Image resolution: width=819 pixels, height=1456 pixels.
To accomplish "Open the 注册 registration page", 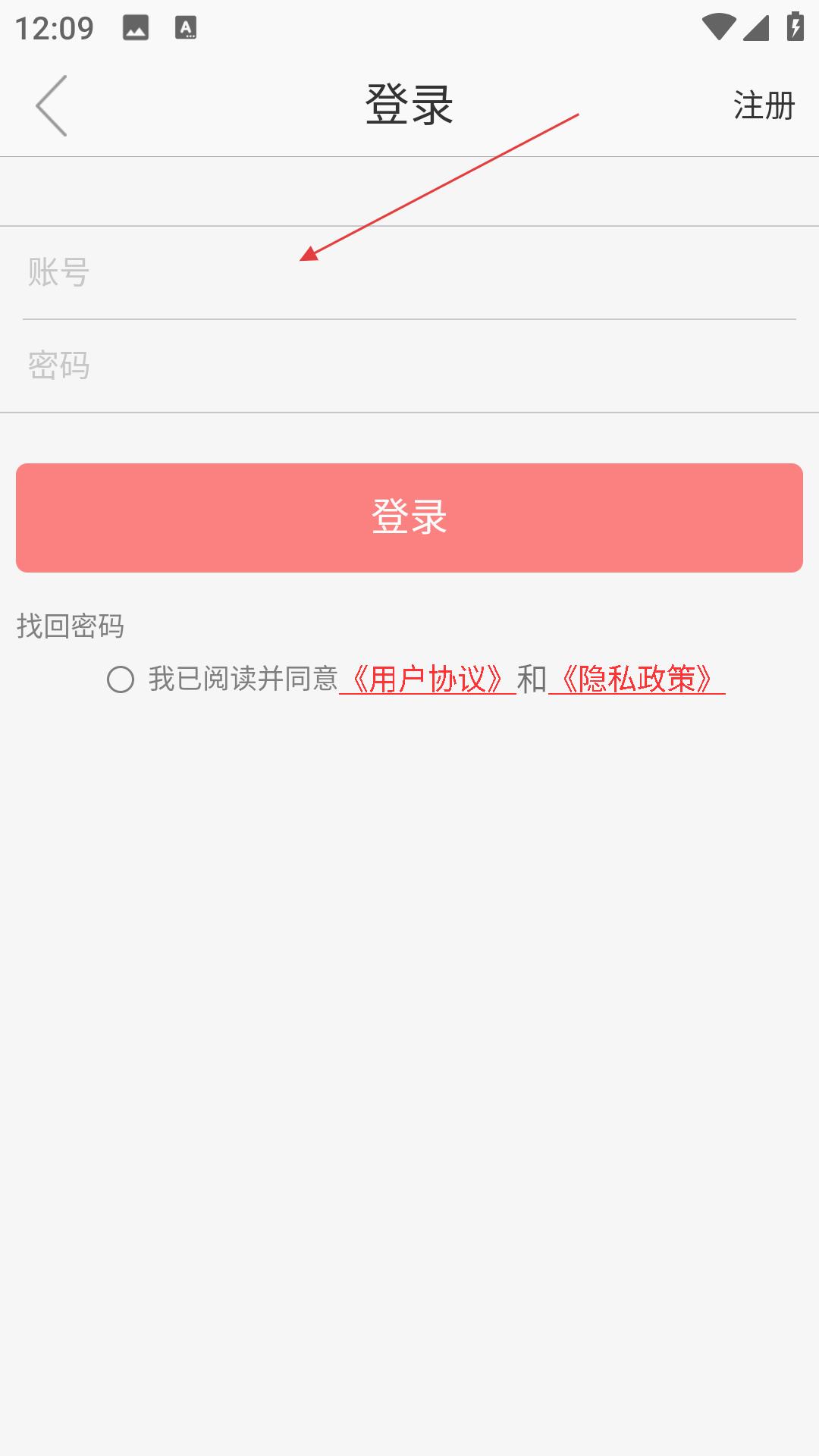I will 764,105.
